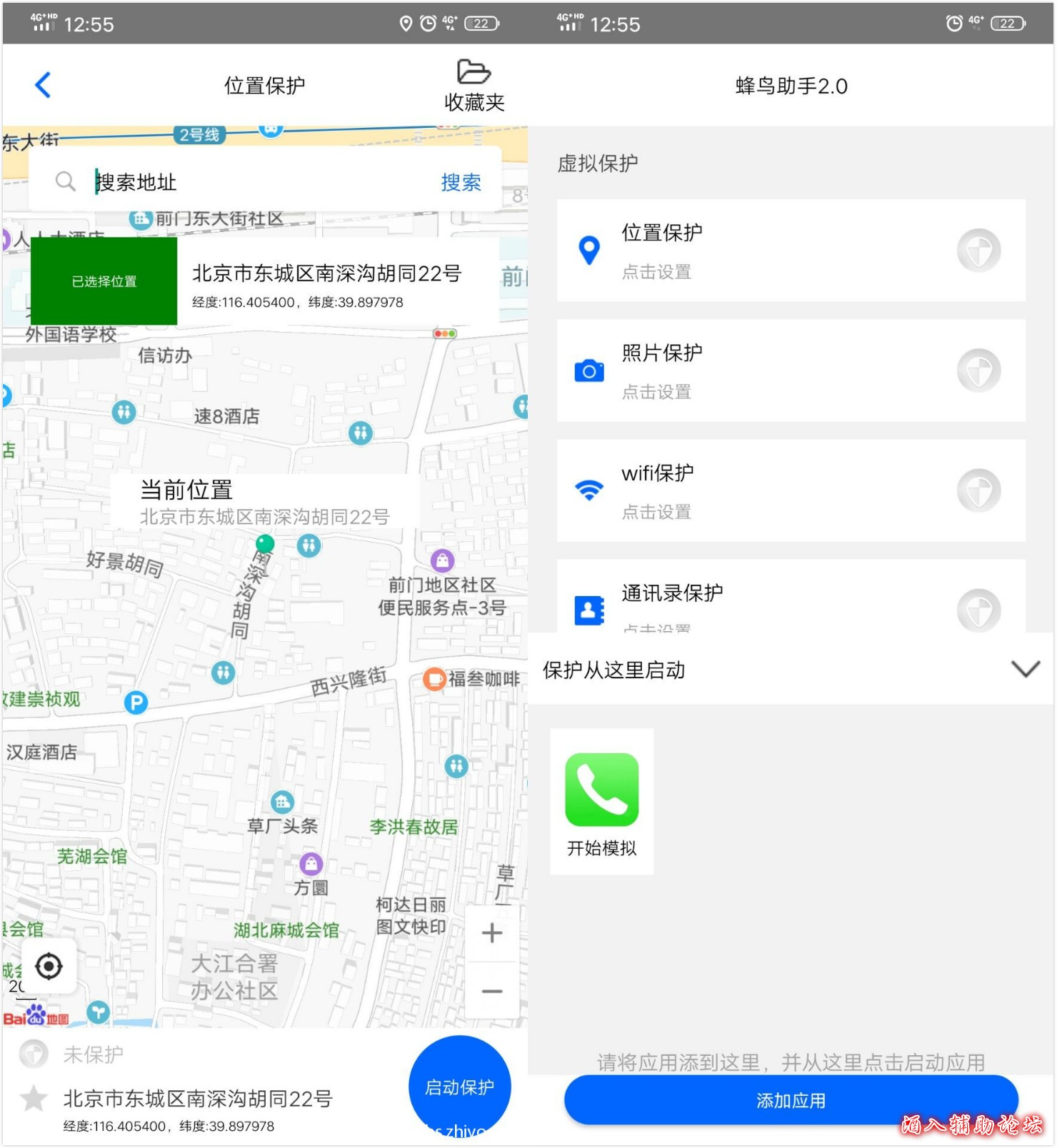
Task: Star the address 北京市东城区南深沟胡同22号
Action: click(34, 1098)
